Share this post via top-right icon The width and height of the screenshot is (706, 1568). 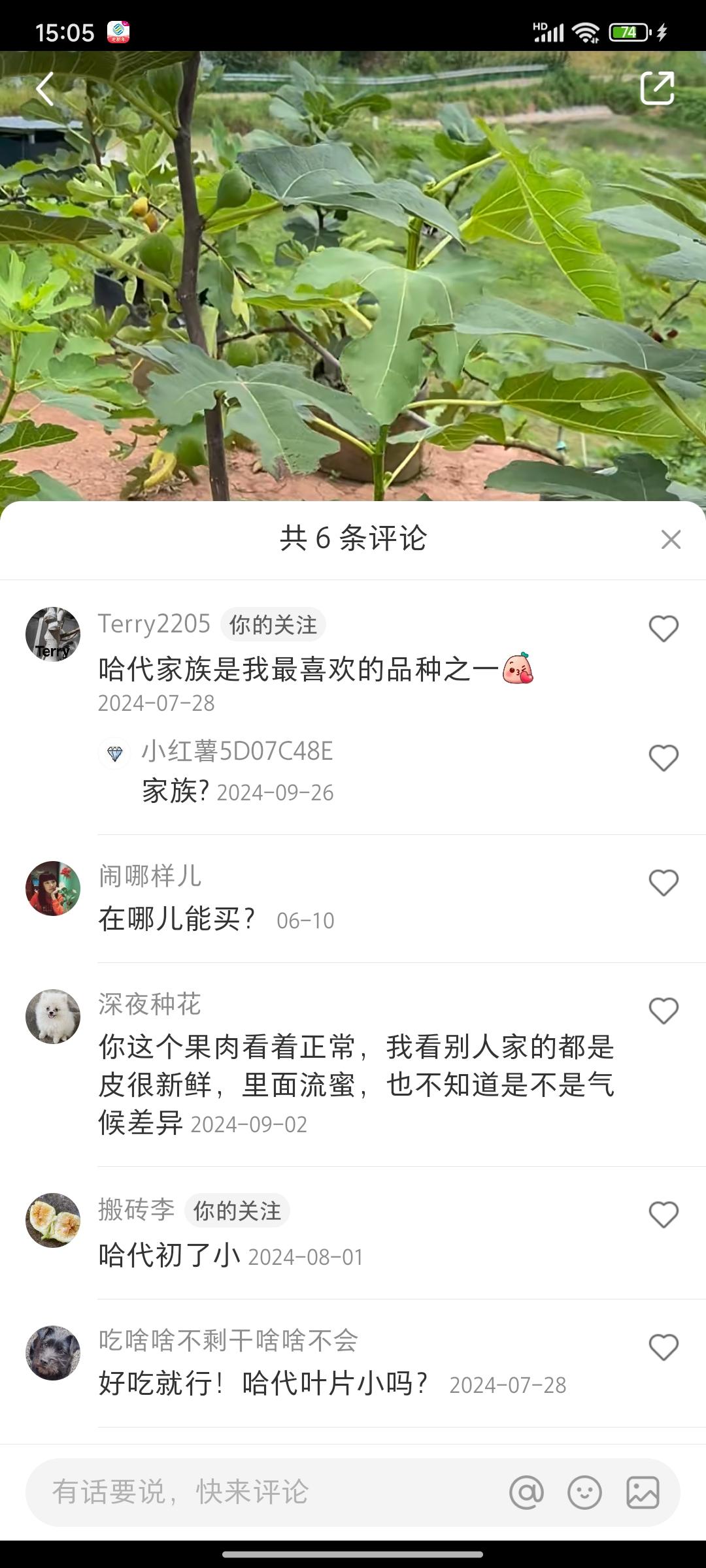(657, 88)
